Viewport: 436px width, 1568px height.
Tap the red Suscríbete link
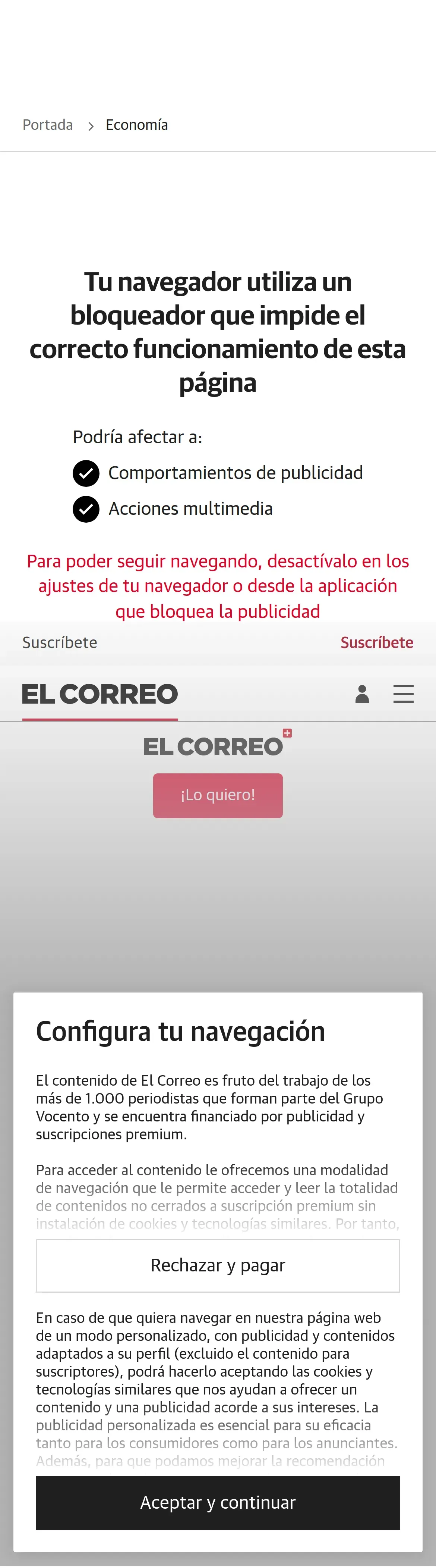[x=376, y=643]
